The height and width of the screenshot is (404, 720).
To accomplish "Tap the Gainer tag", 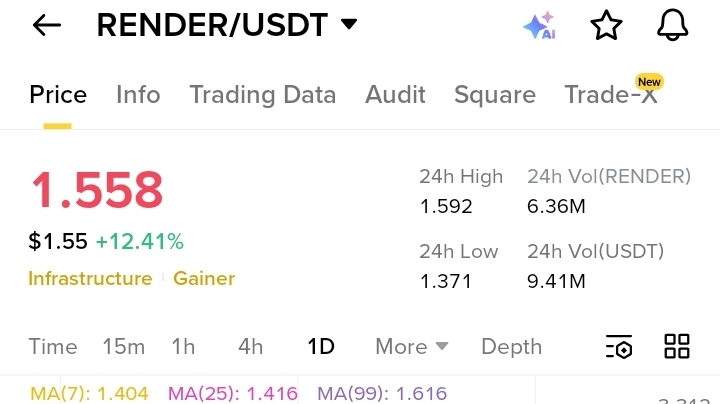I will click(204, 278).
